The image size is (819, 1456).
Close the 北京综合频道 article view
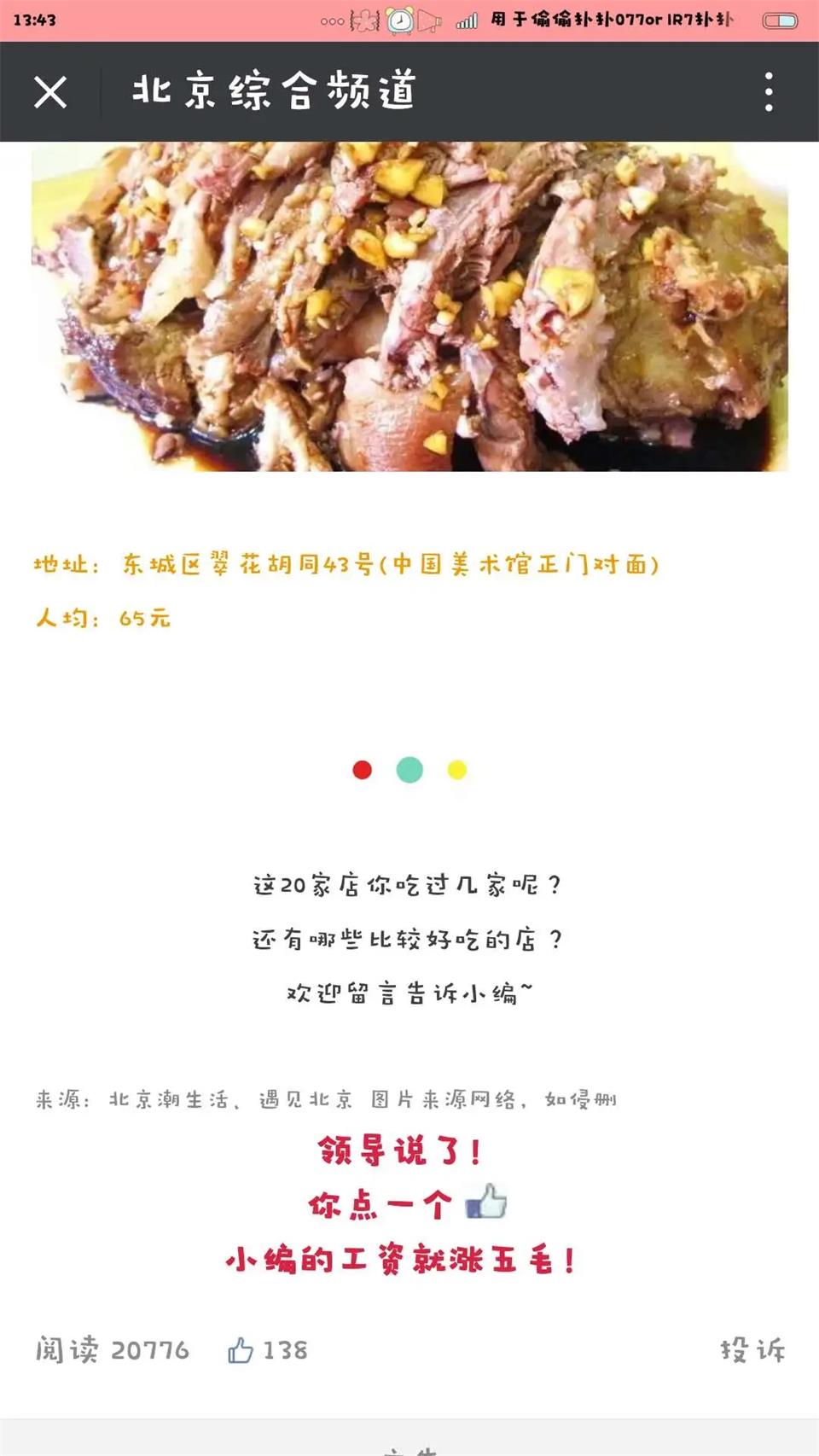tap(51, 91)
